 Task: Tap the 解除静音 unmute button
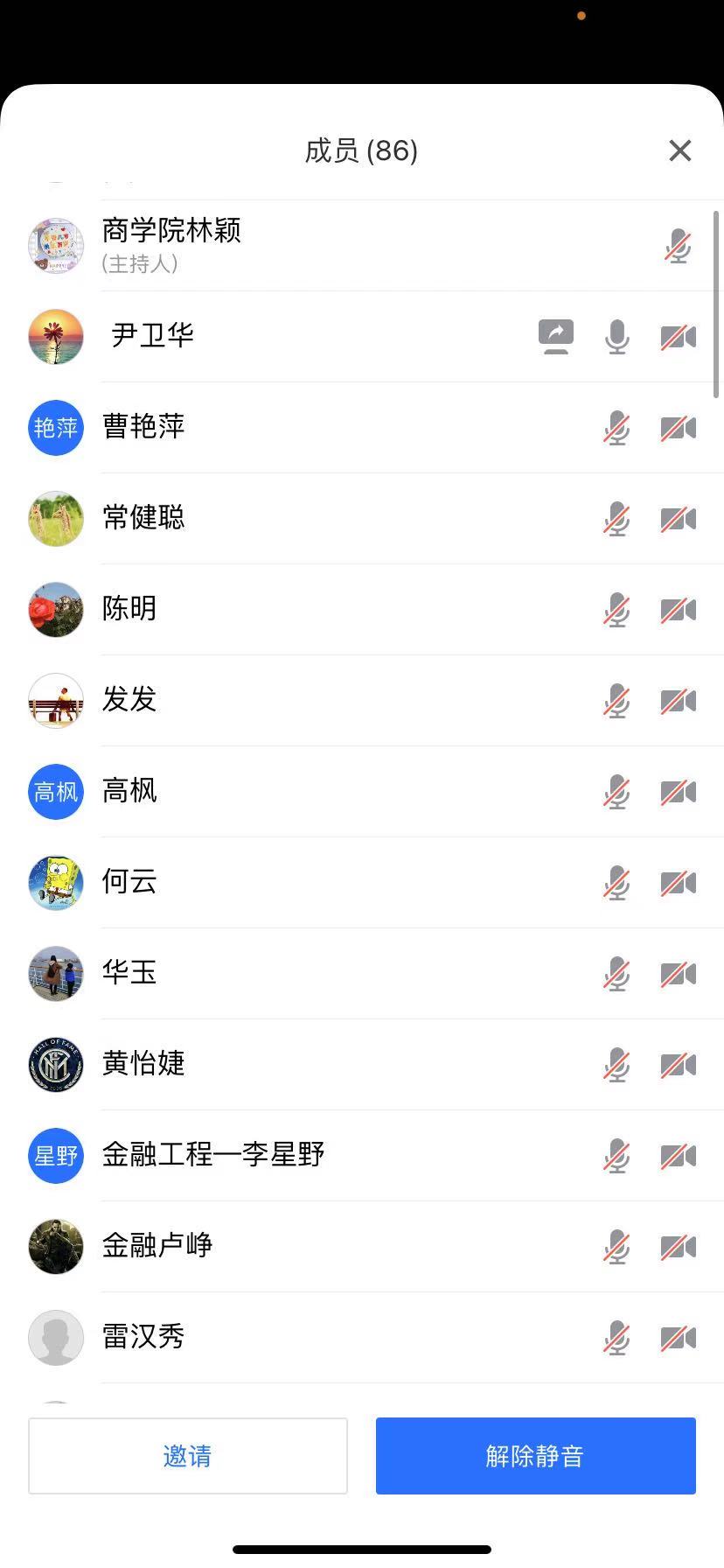point(535,1456)
